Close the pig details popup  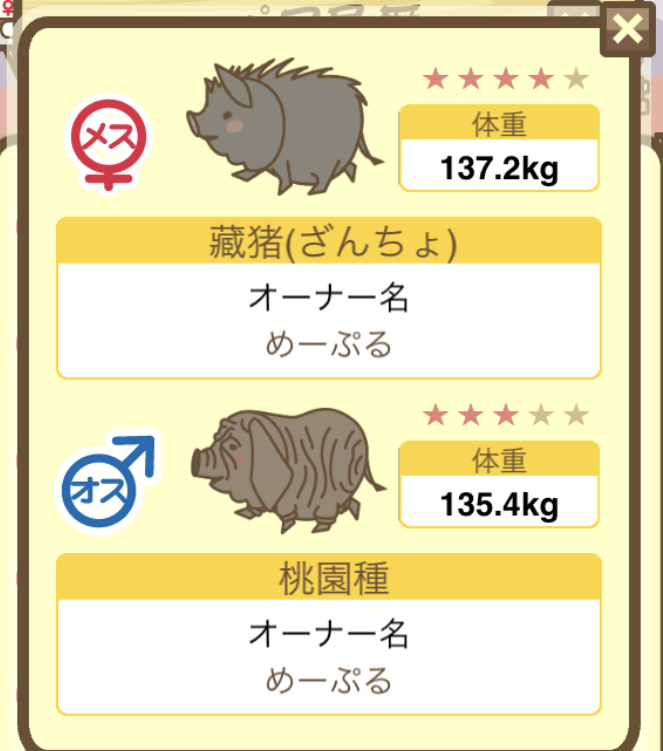click(627, 30)
